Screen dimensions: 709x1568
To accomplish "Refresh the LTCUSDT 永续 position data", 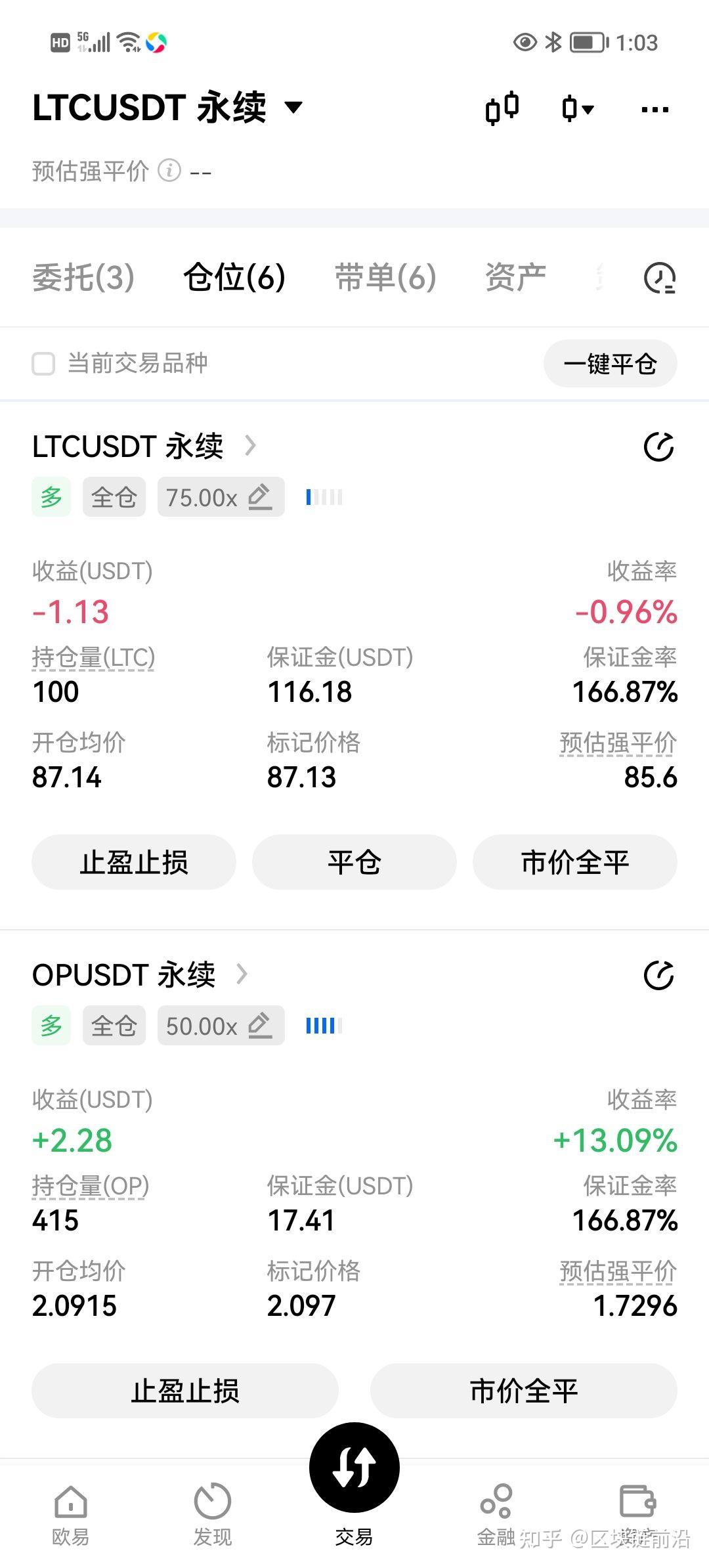I will [660, 447].
